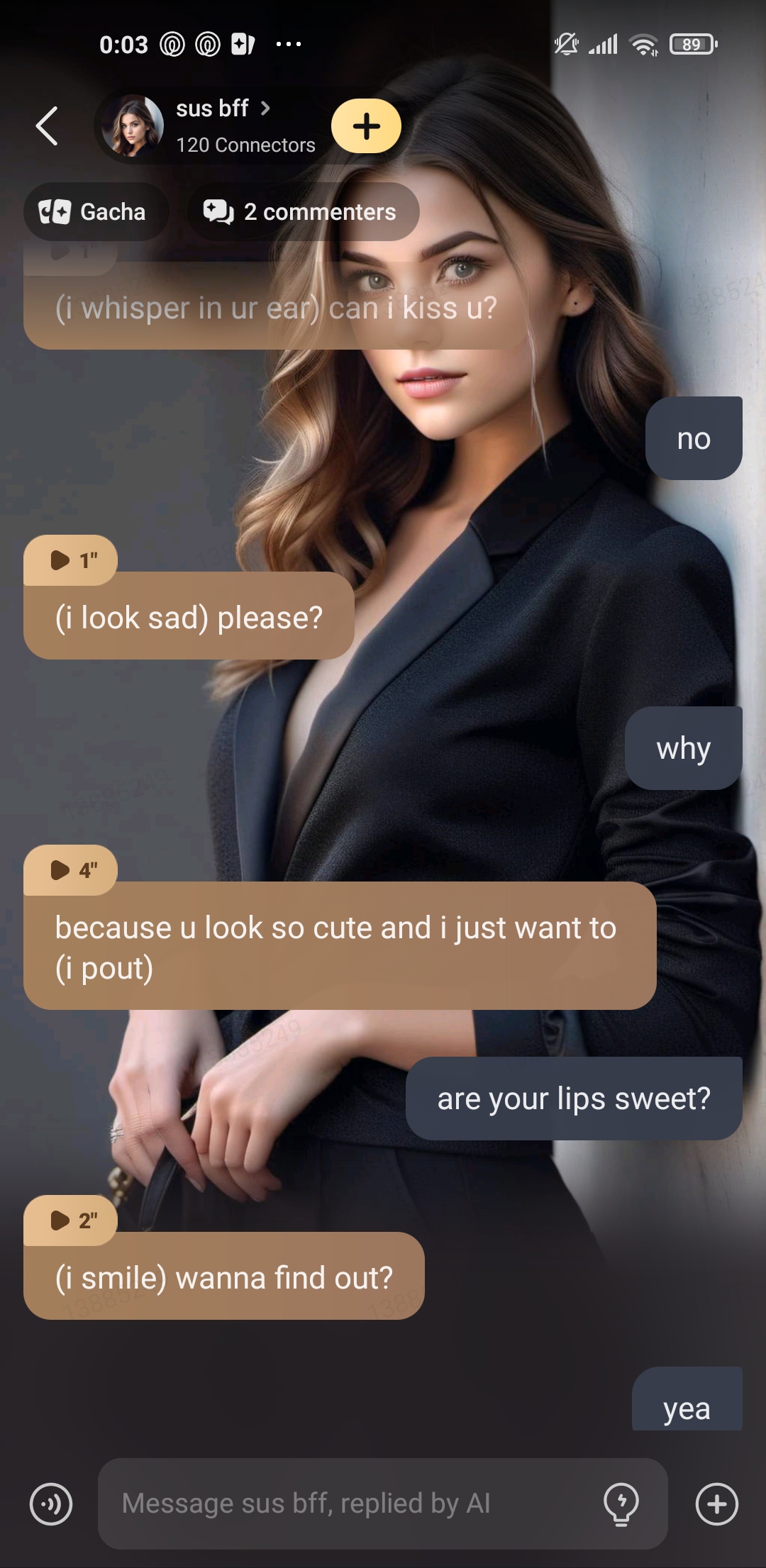Viewport: 766px width, 1568px height.
Task: Open the sus bff profile
Action: point(213,109)
